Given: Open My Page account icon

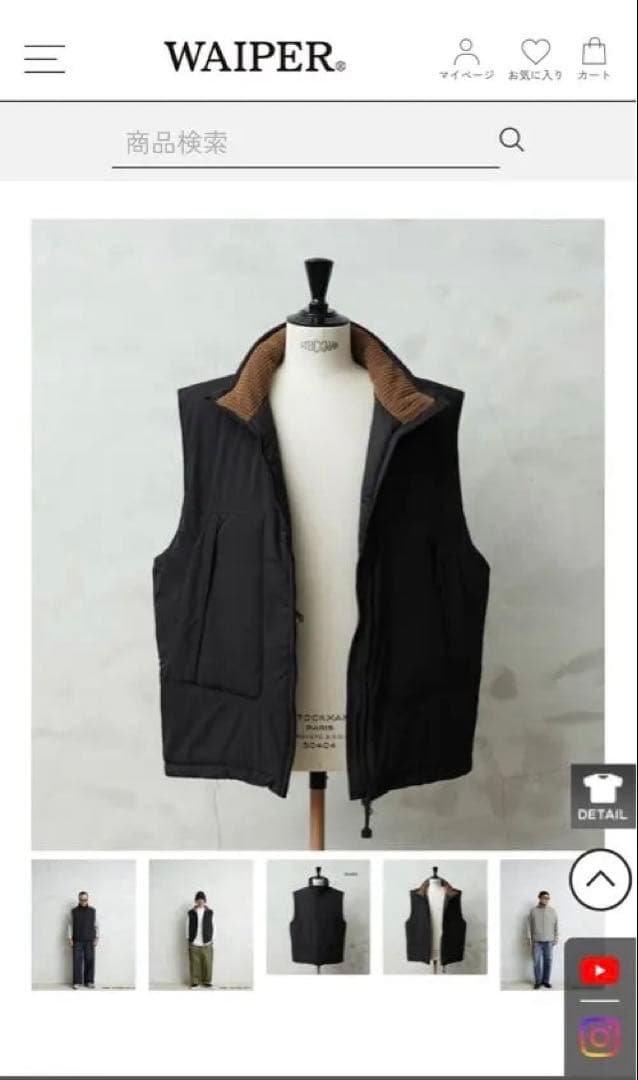Looking at the screenshot, I should click(x=466, y=58).
